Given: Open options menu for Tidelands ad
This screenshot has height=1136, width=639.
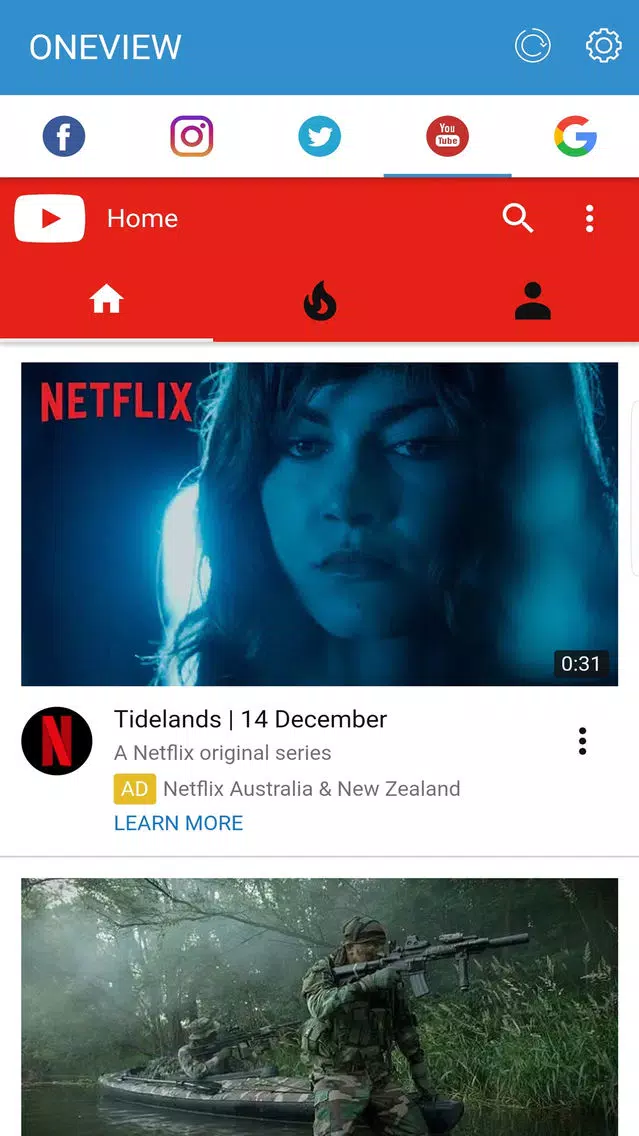Looking at the screenshot, I should pos(582,741).
